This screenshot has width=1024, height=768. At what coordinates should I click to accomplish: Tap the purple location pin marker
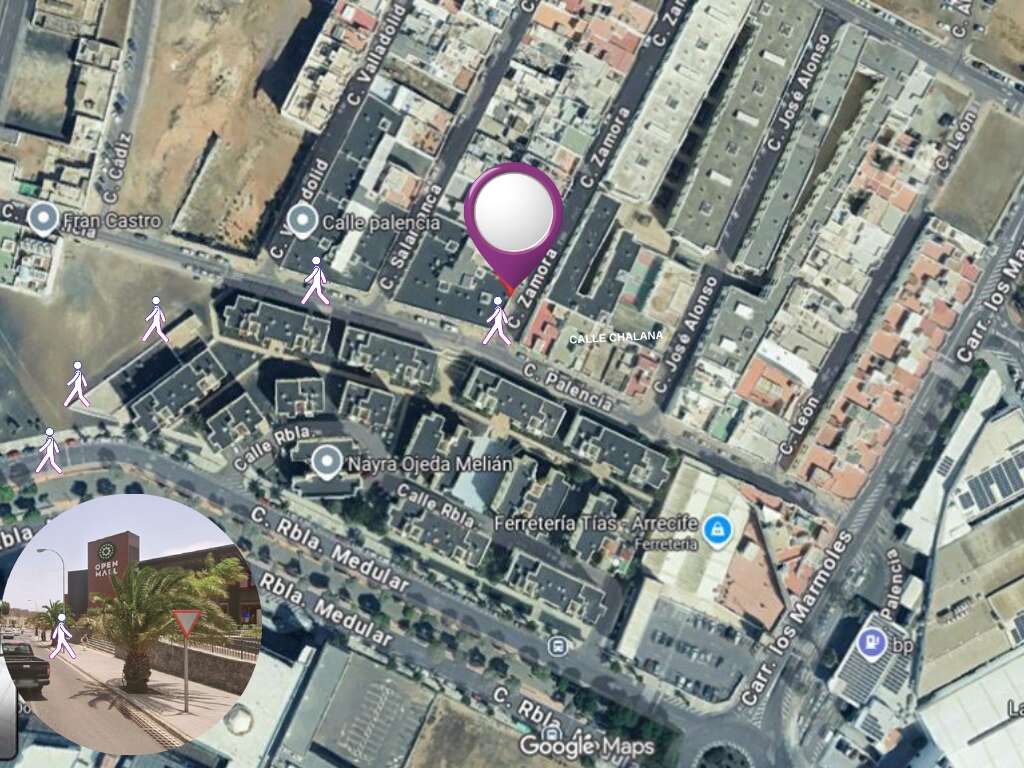pyautogui.click(x=513, y=215)
